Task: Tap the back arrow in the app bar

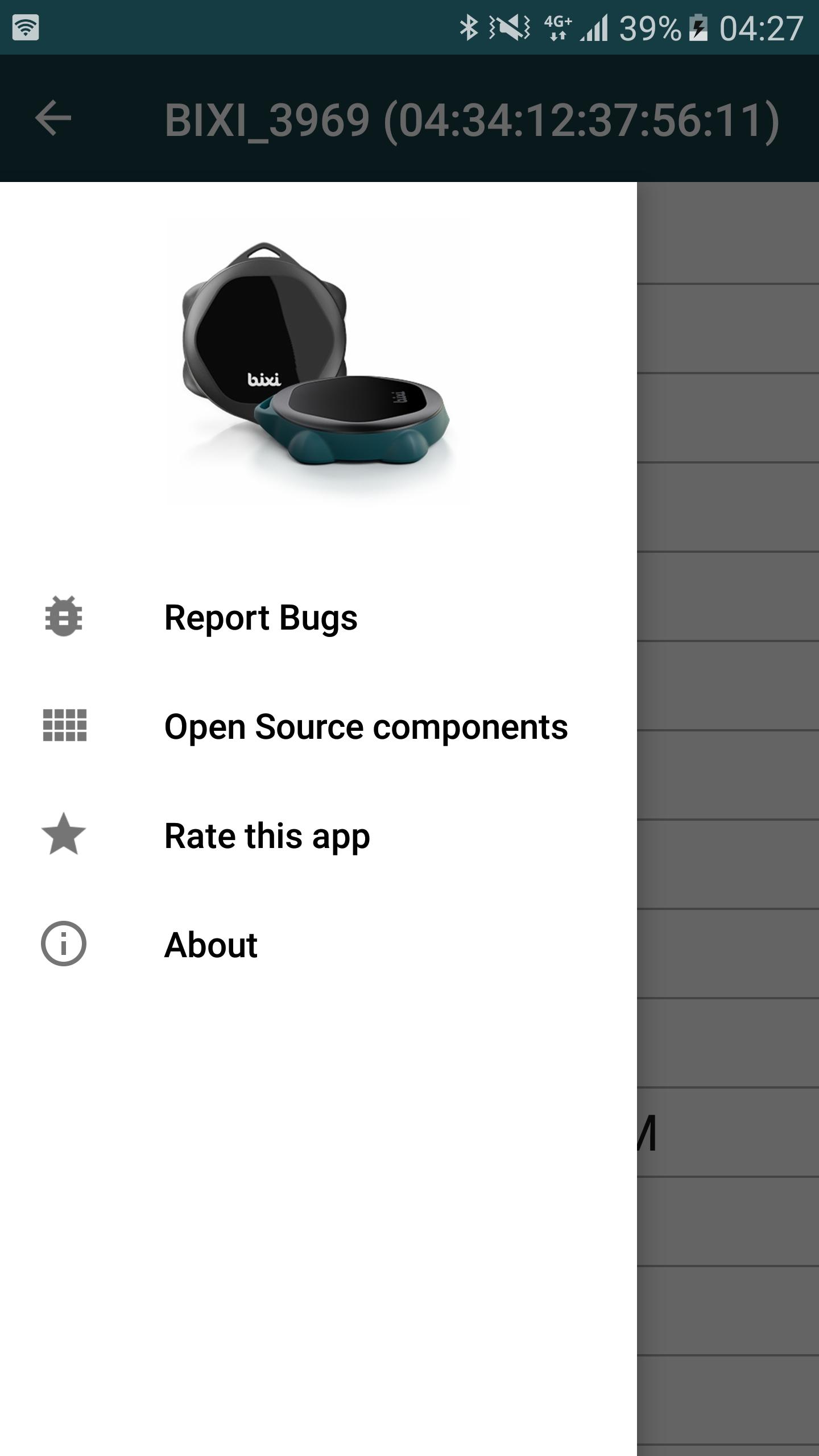Action: click(x=53, y=118)
